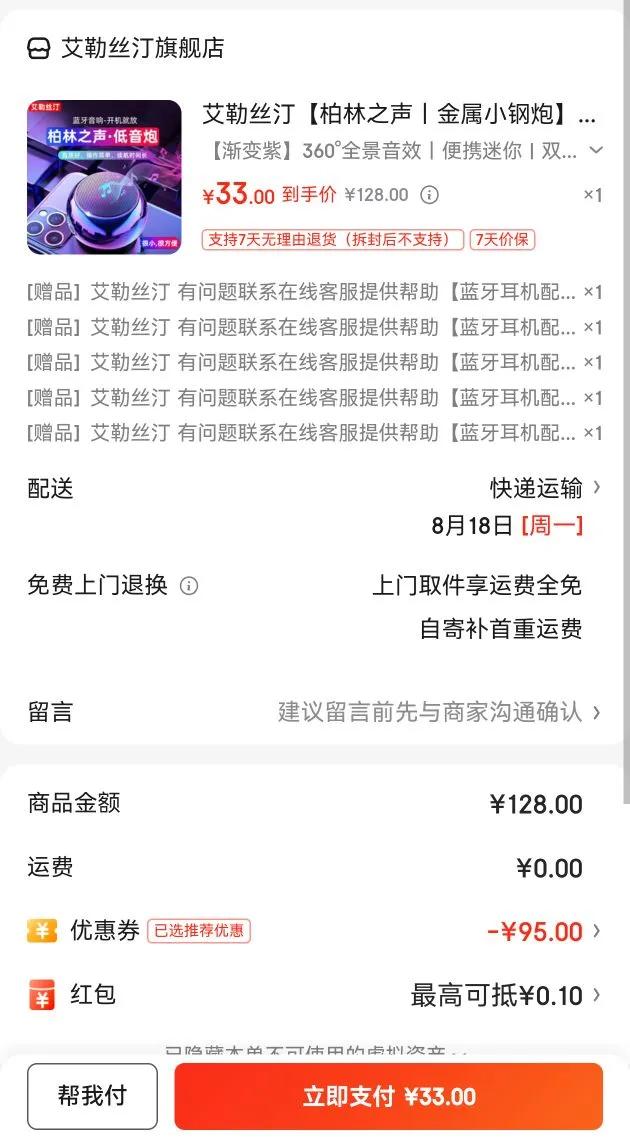Image resolution: width=630 pixels, height=1139 pixels.
Task: Tap 帮我付 to ask someone to pay
Action: point(92,1096)
